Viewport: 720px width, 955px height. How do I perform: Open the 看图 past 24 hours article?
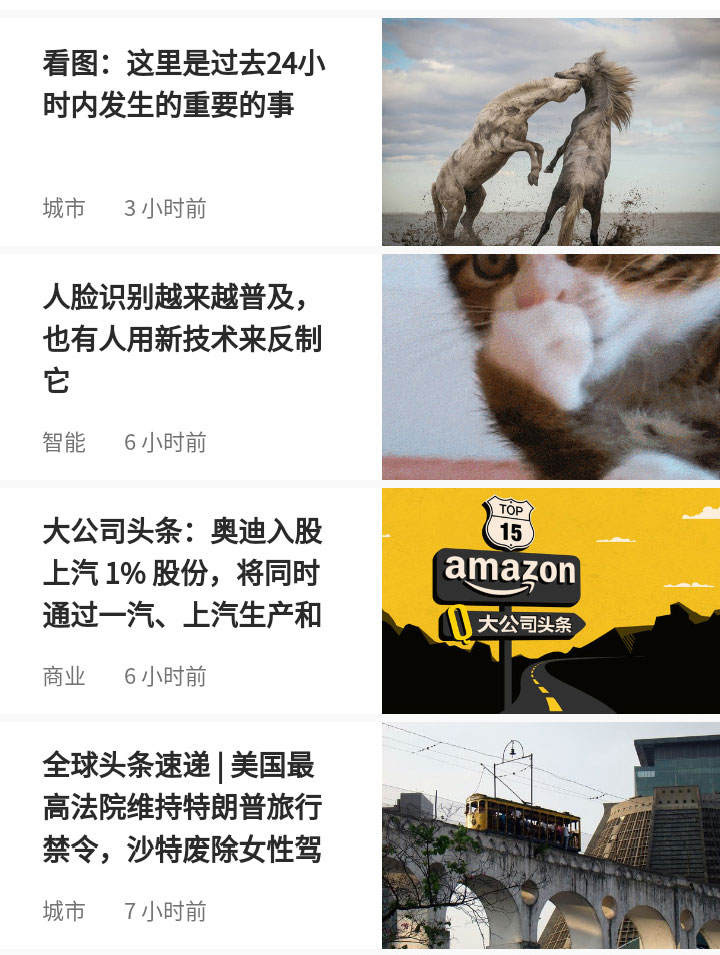pos(184,85)
